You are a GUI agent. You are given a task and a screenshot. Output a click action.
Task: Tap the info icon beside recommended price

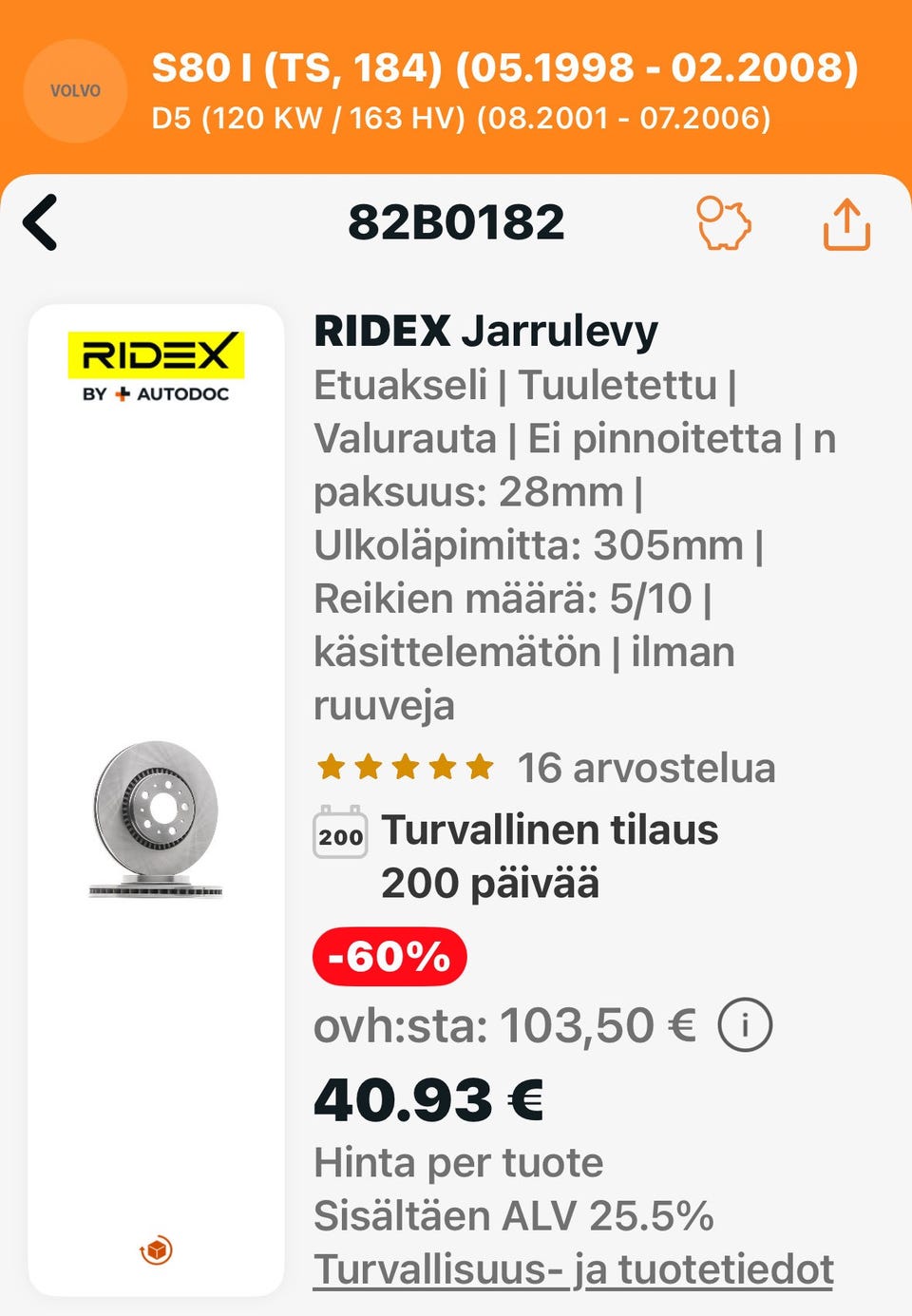coord(744,1024)
